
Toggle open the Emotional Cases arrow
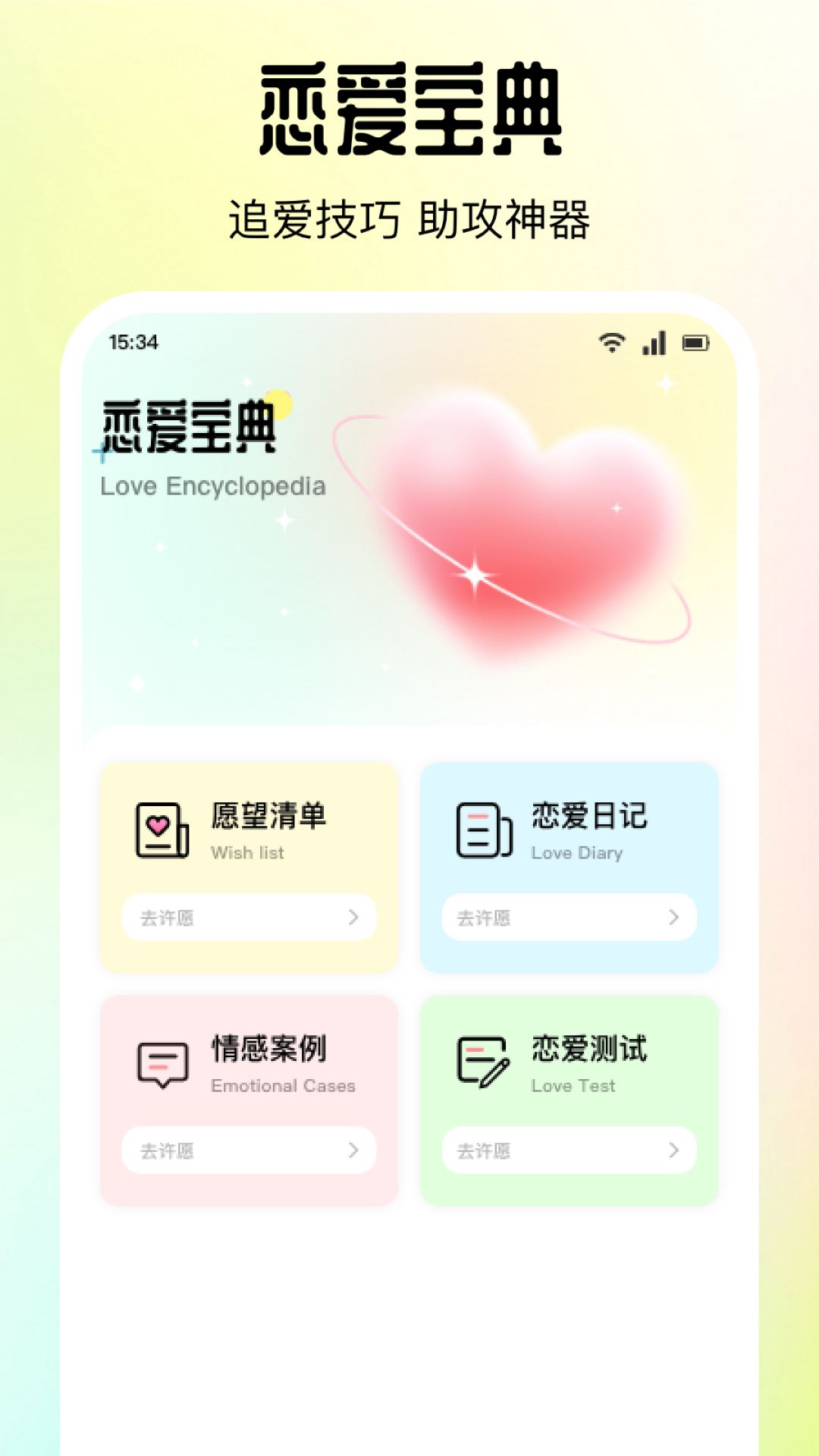(353, 1150)
